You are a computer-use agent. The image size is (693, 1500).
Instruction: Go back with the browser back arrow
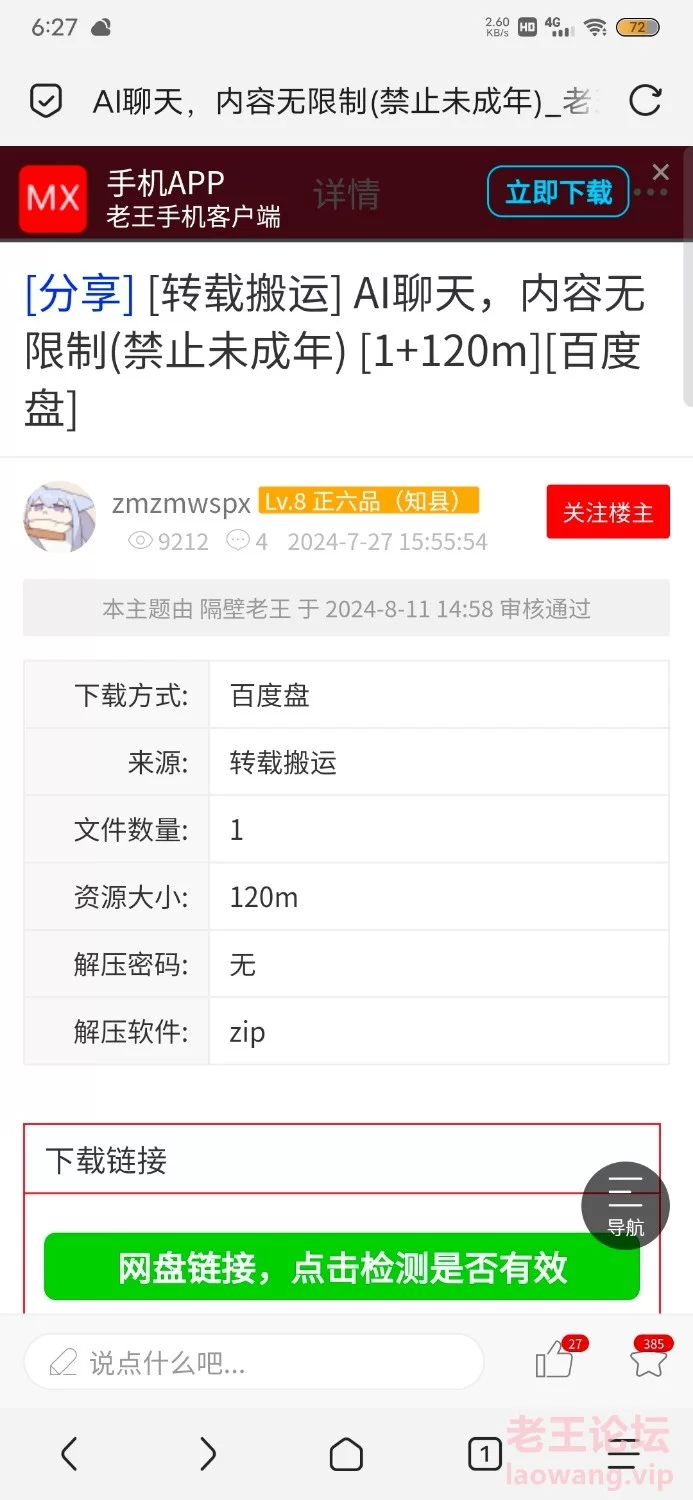[x=69, y=1453]
